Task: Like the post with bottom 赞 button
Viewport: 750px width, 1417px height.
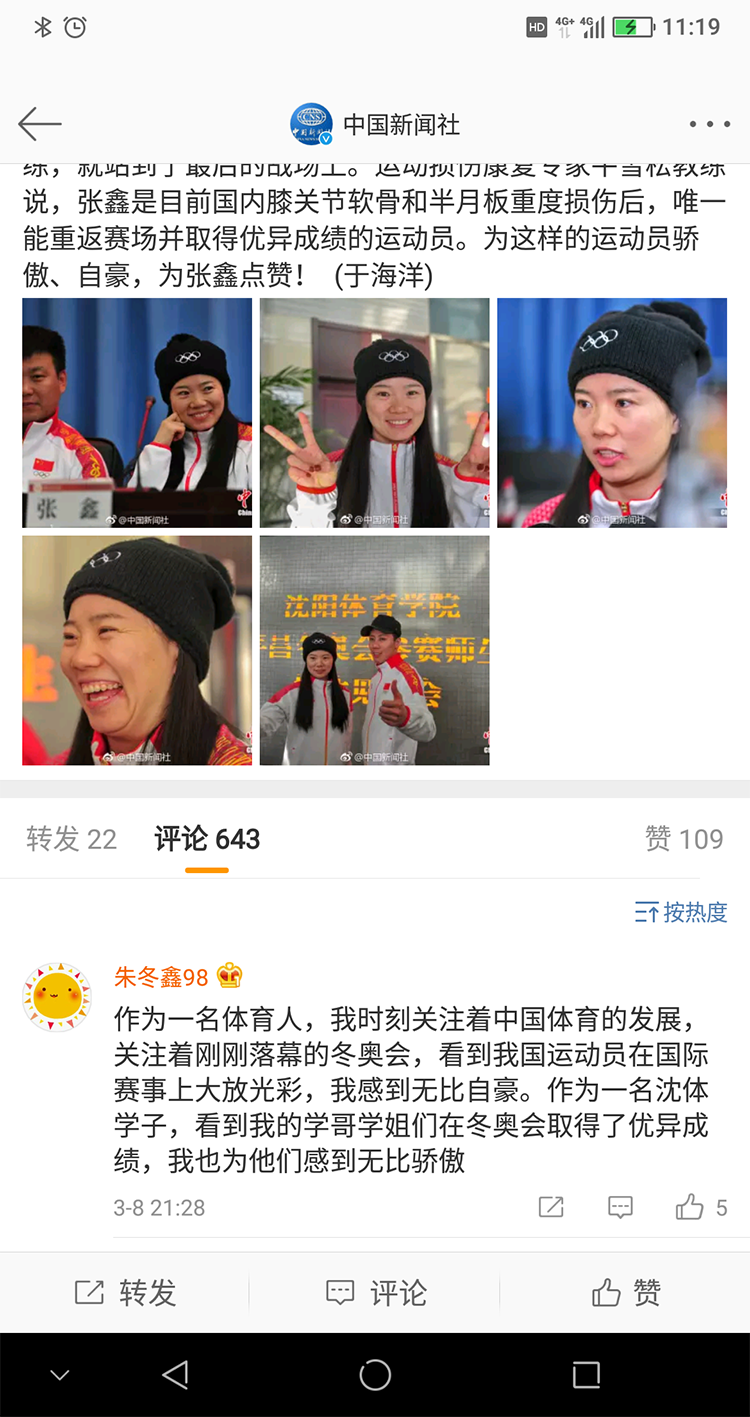Action: tap(626, 1293)
